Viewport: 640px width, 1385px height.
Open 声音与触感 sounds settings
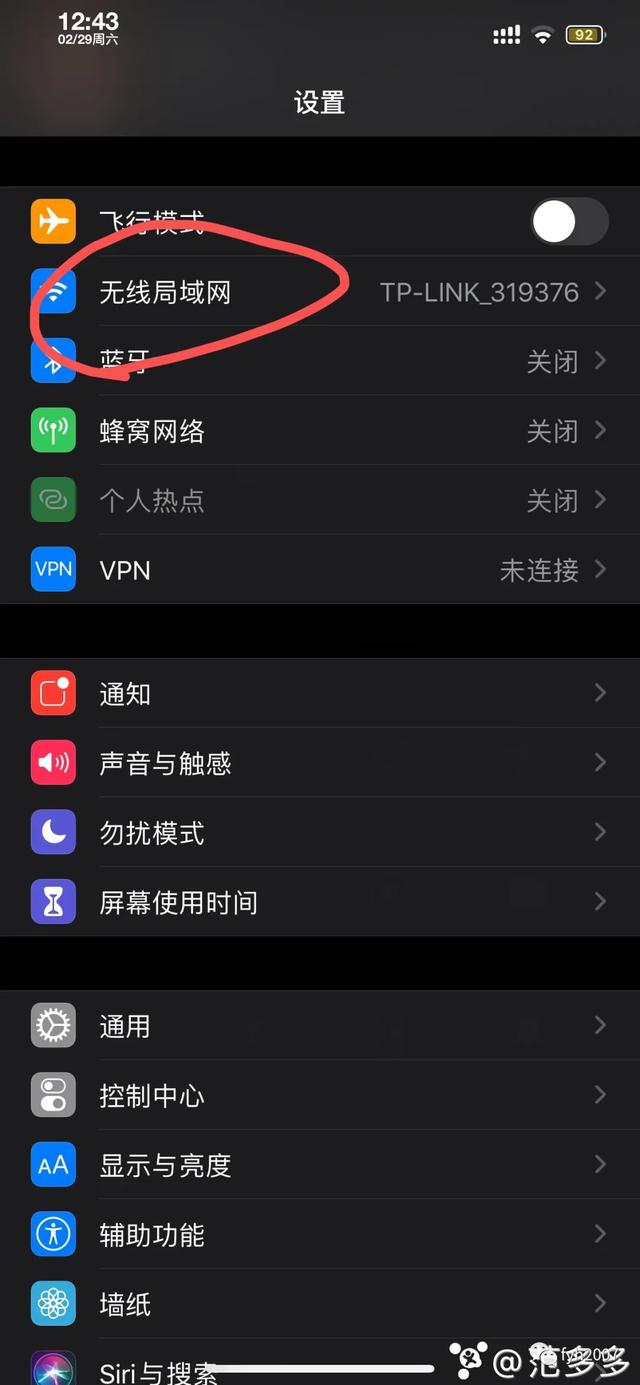[x=320, y=763]
